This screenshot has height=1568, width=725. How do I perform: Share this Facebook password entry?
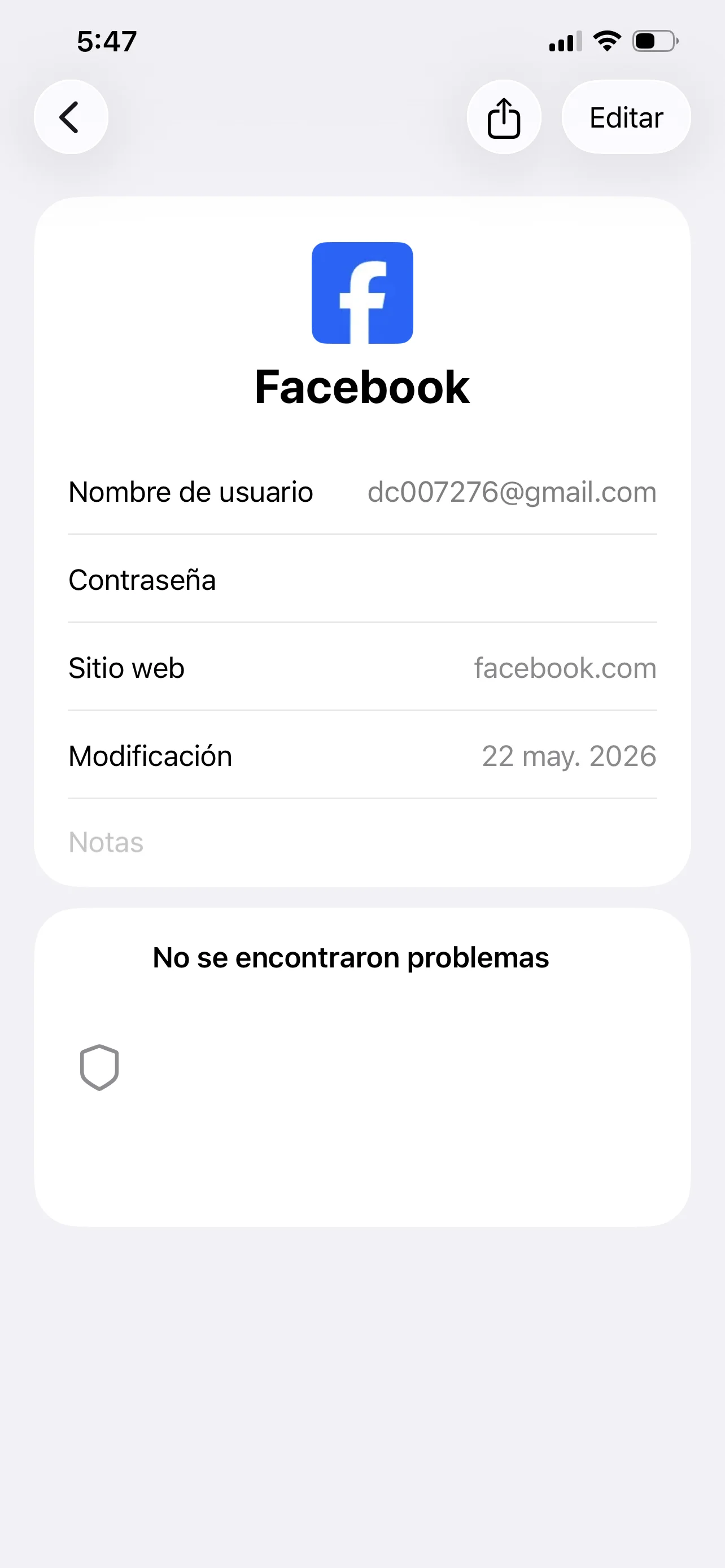coord(504,117)
